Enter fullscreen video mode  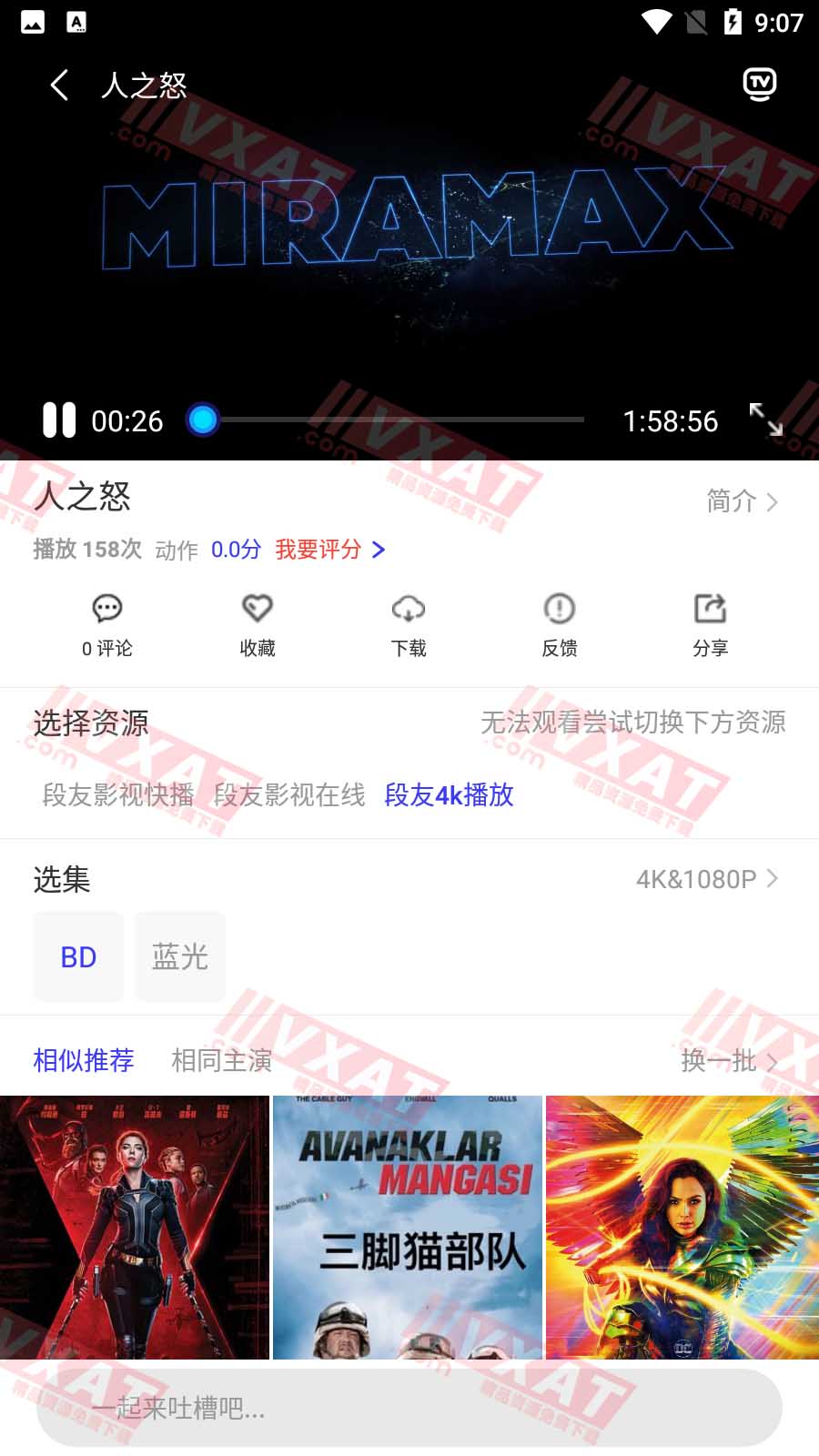pos(765,420)
